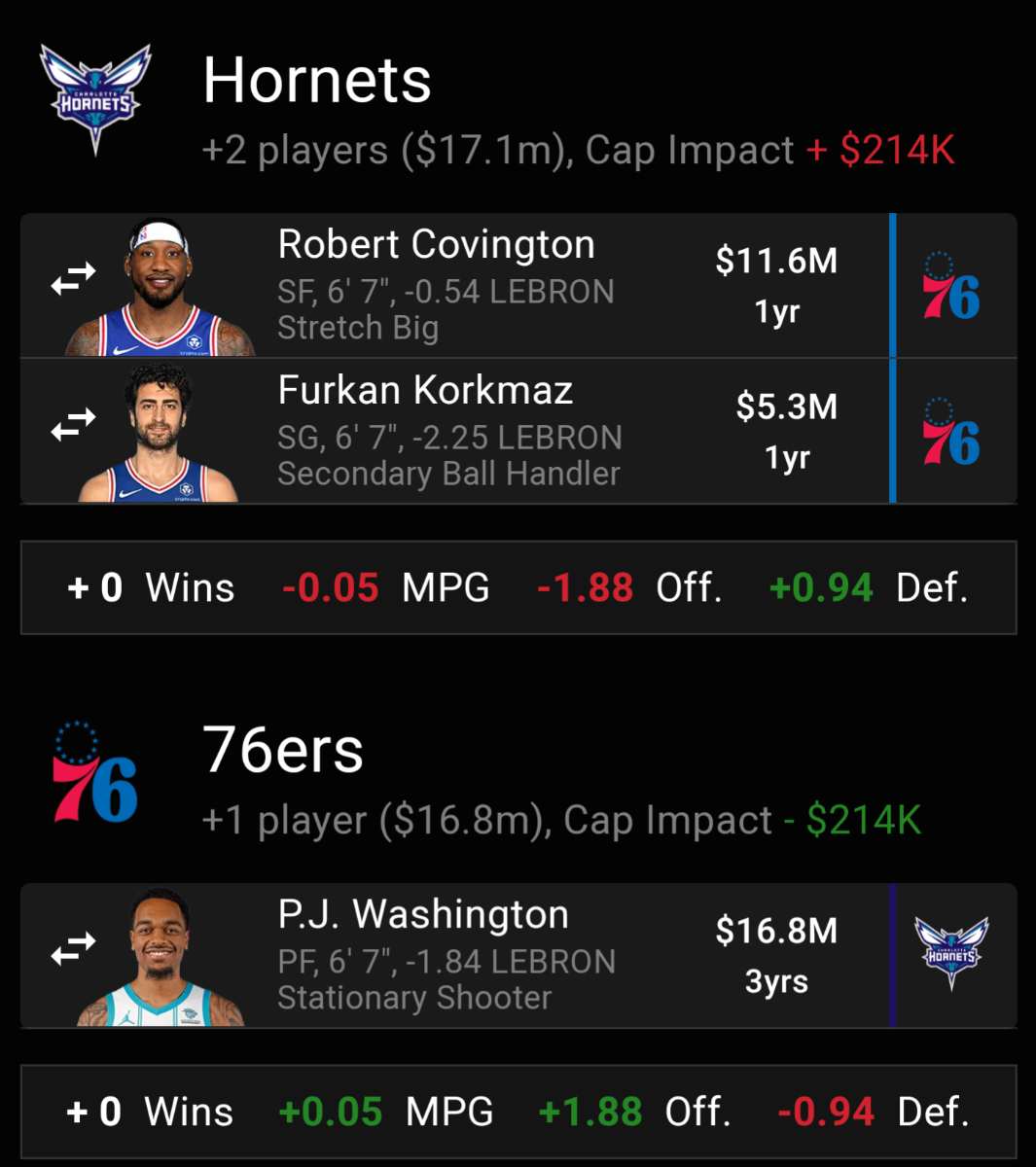Open Furkan Korkmaz's player row

click(x=447, y=431)
